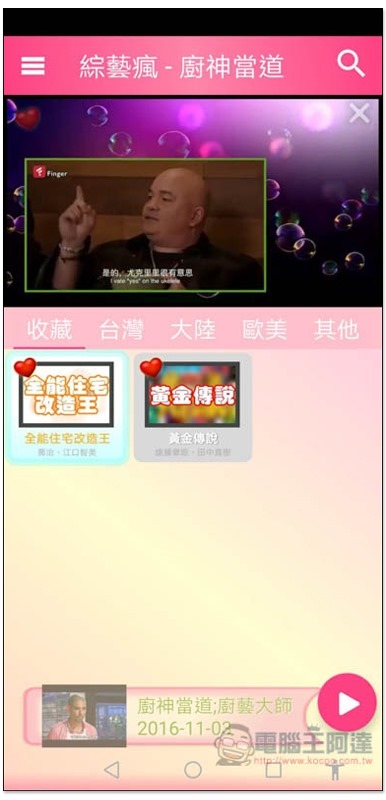
Task: Open the 黃金傳說 show card
Action: point(193,408)
